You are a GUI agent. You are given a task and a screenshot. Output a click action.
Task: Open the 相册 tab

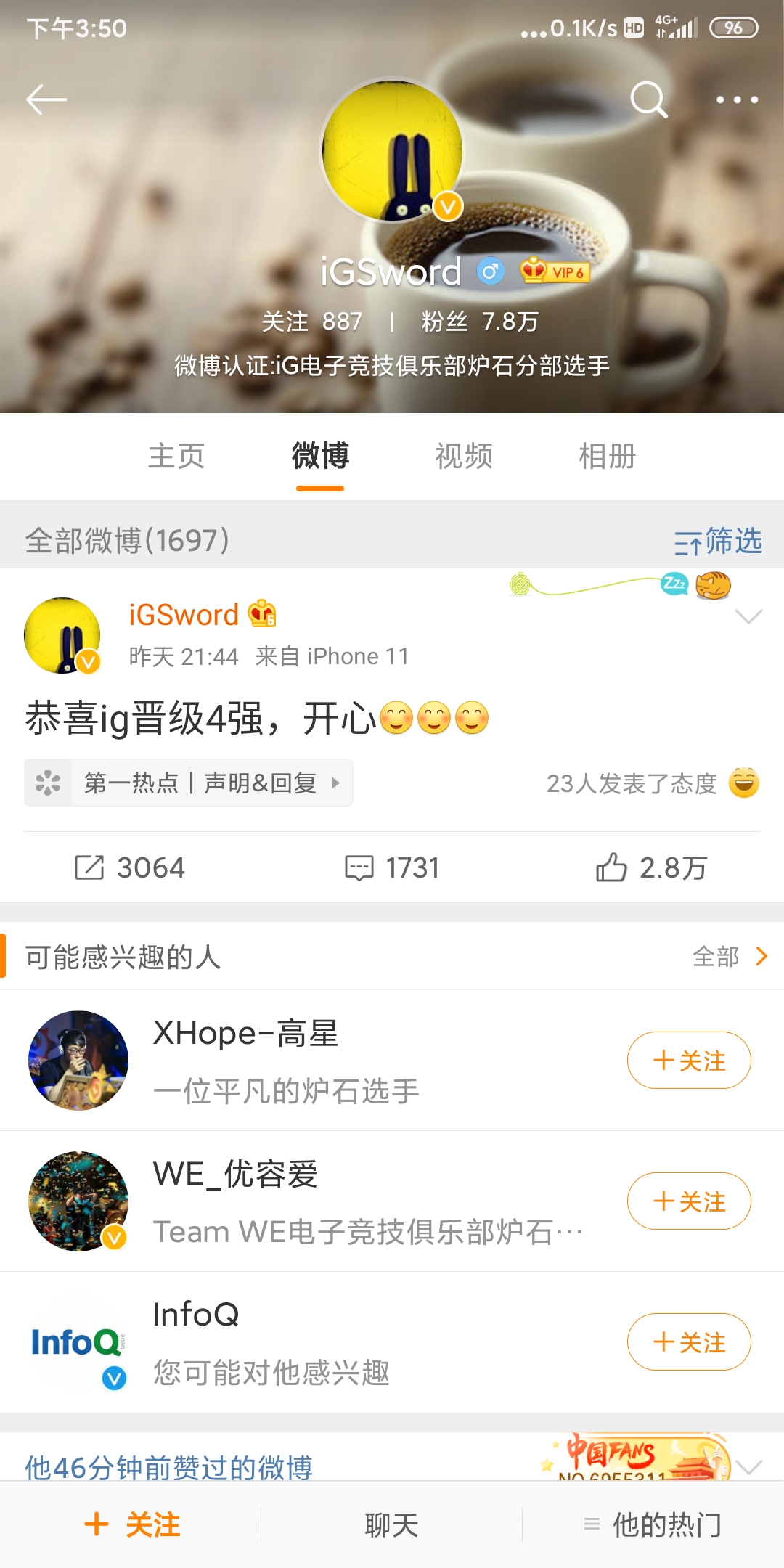607,457
